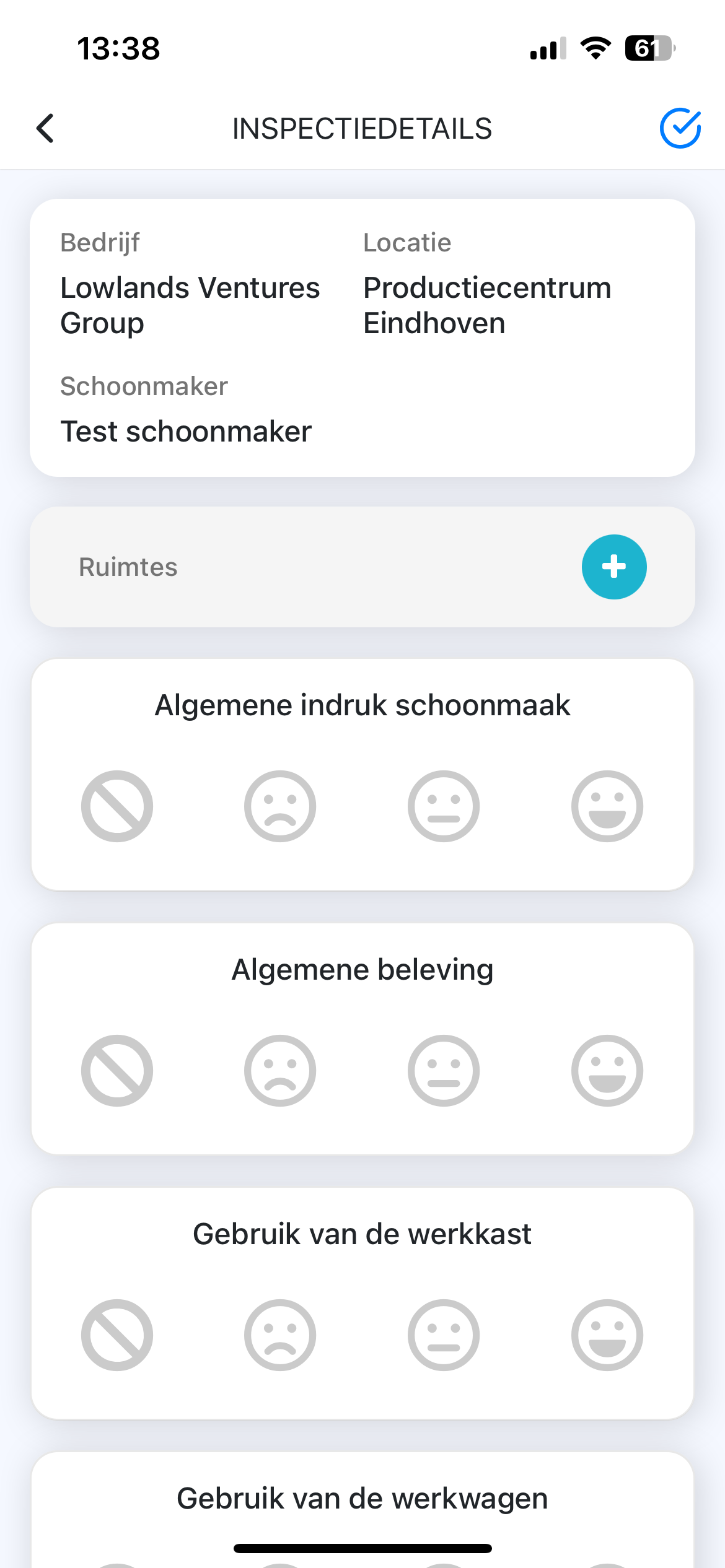Mark Algemene beleving as not applicable
This screenshot has height=1568, width=725.
(x=117, y=1070)
